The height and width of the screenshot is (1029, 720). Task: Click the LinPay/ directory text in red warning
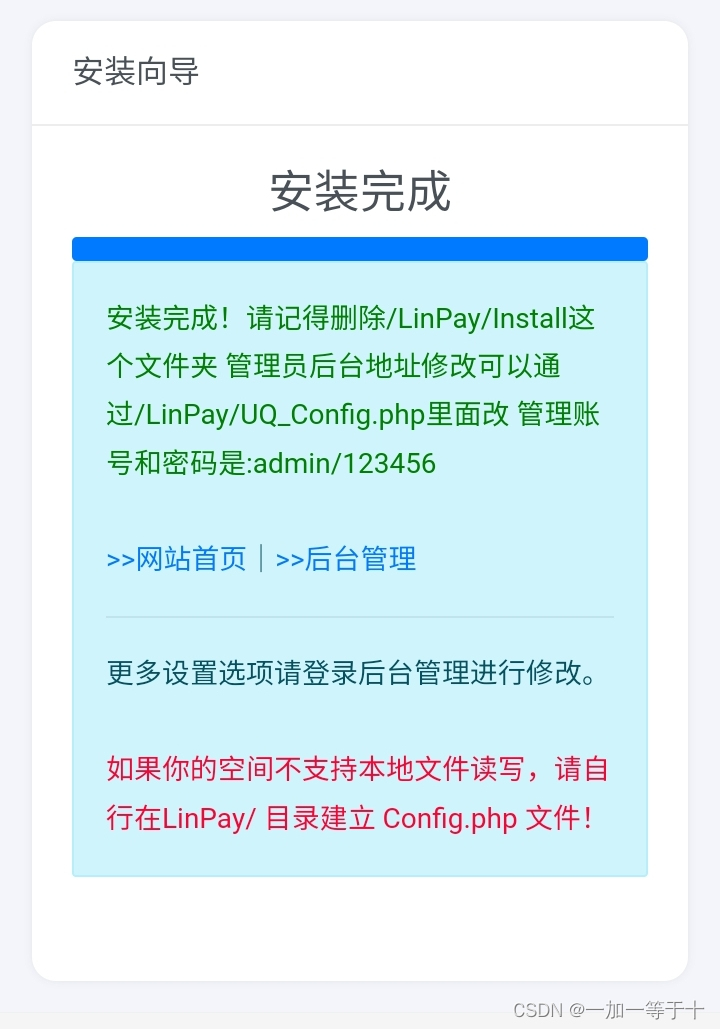(203, 818)
